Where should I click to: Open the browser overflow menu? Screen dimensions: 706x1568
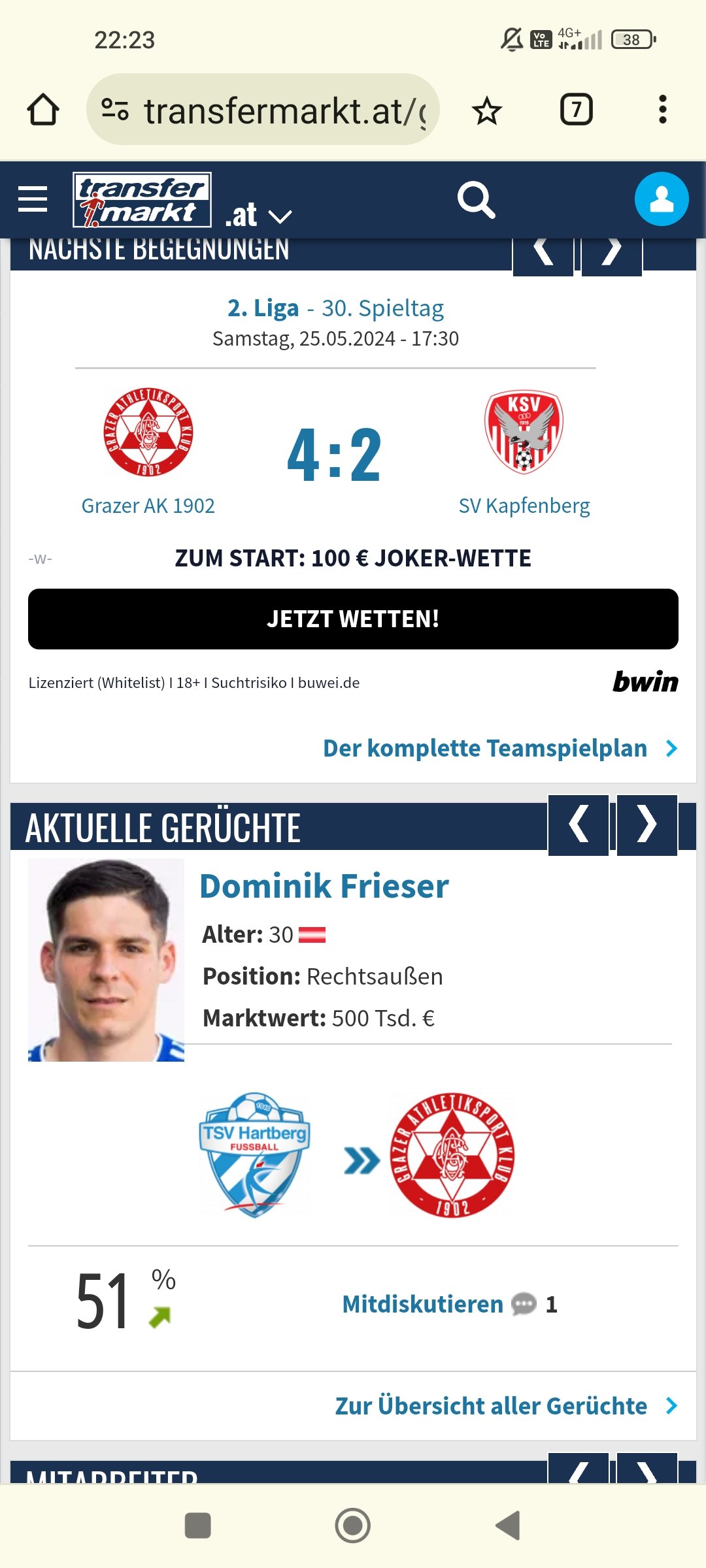[x=662, y=109]
